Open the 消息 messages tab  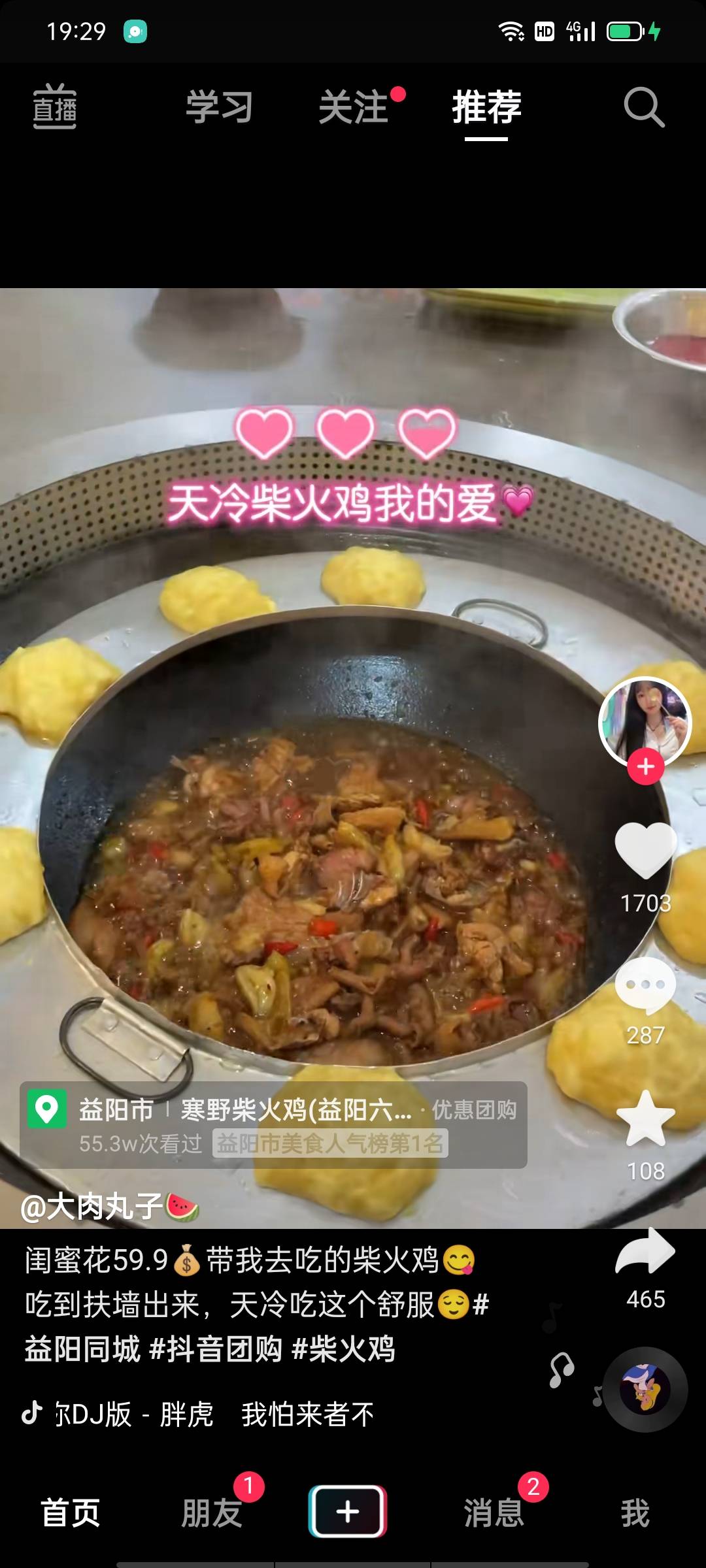click(494, 1513)
